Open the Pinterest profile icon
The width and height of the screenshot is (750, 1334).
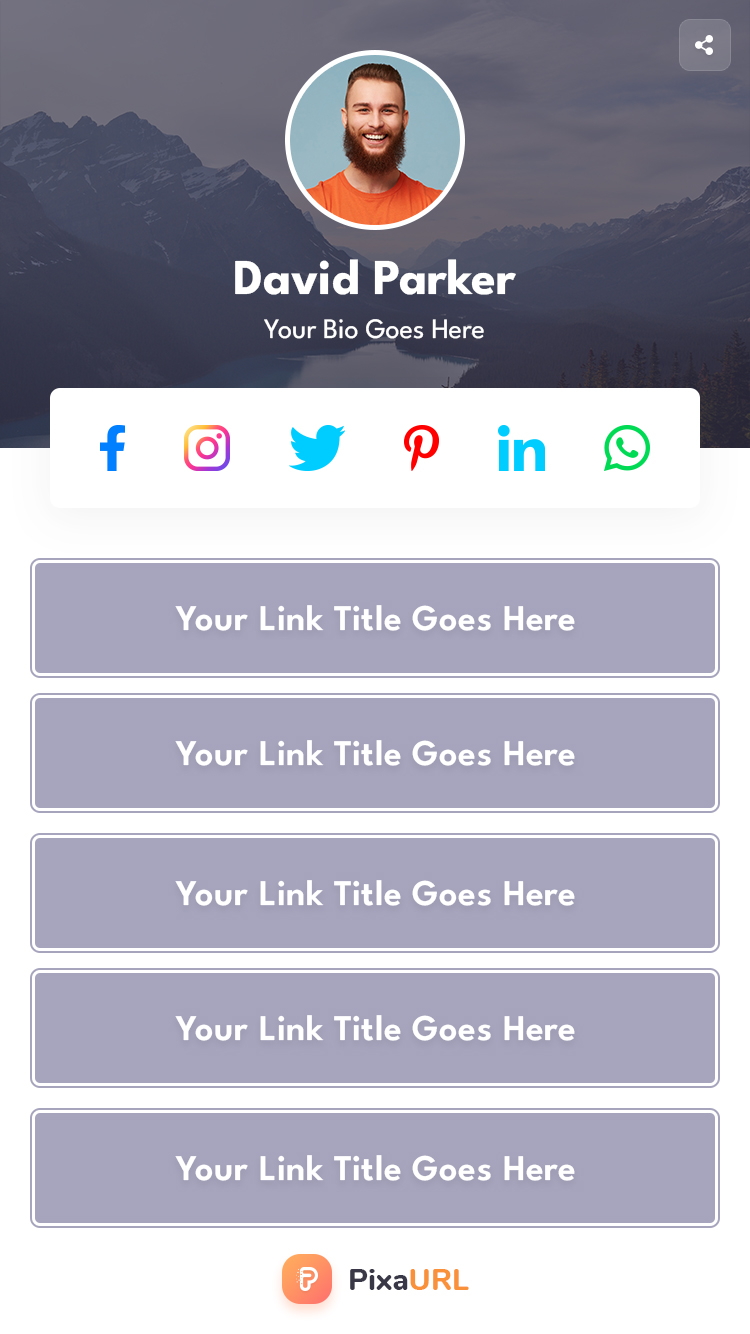[x=421, y=448]
